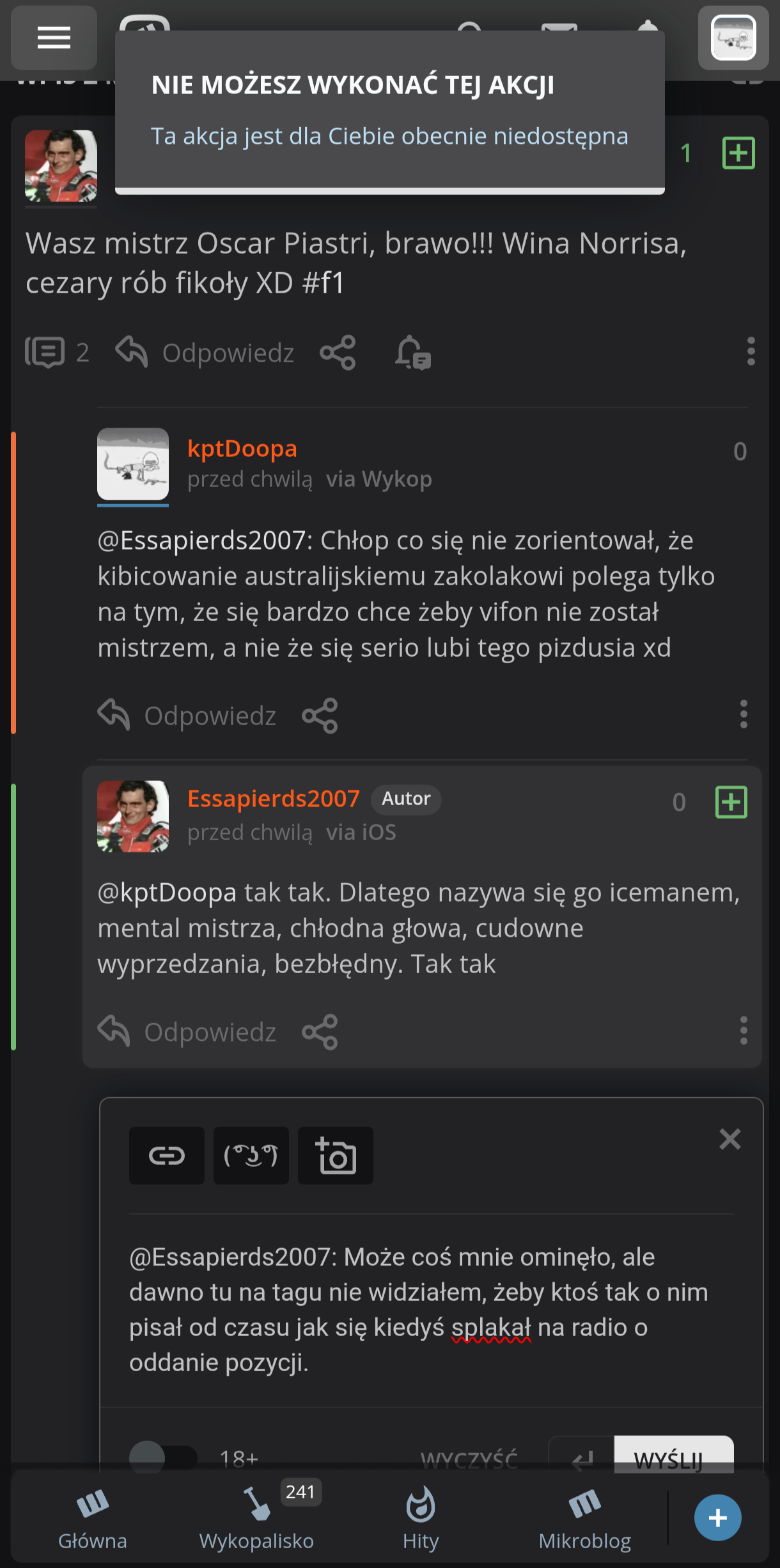Switch to the Hity tab
The width and height of the screenshot is (780, 1568).
421,1518
